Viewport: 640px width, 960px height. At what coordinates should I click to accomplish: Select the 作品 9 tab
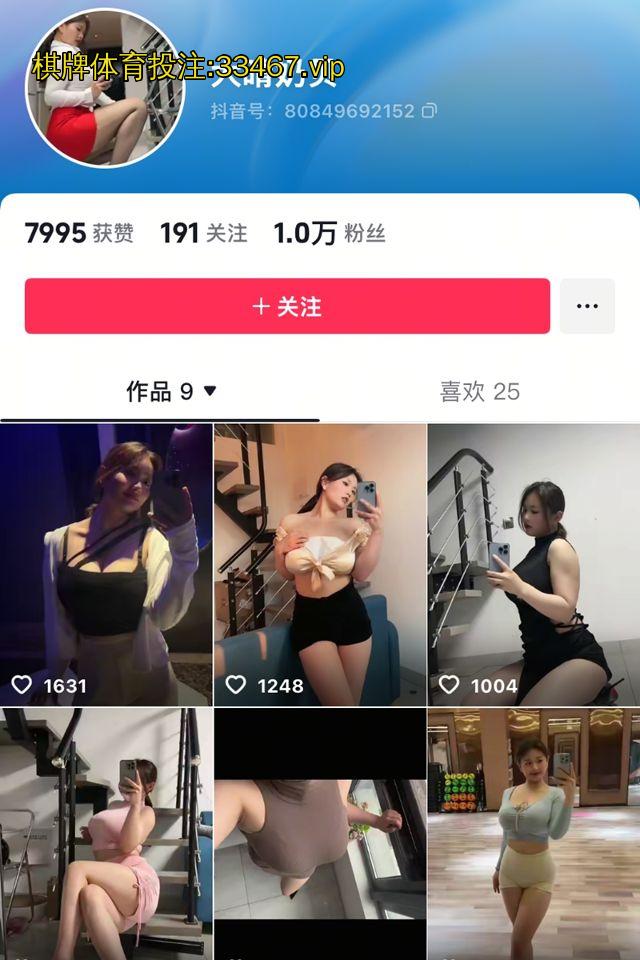(x=160, y=392)
